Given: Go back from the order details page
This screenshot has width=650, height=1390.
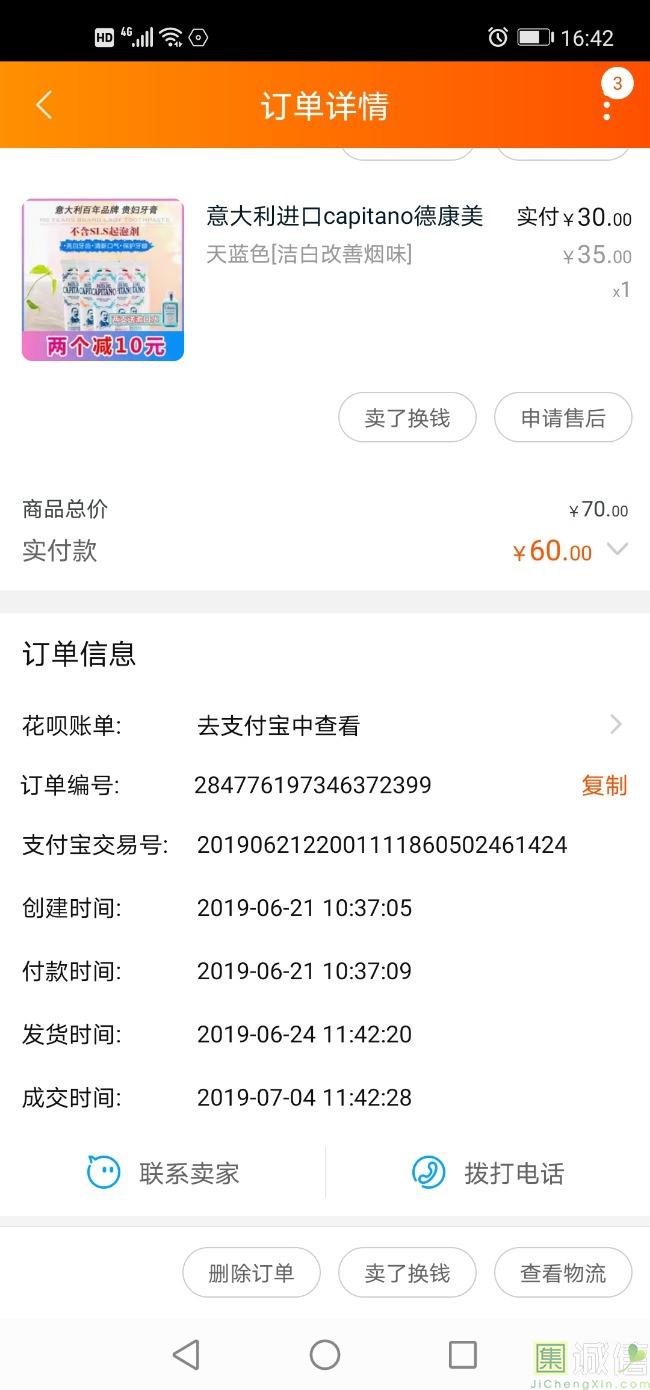Looking at the screenshot, I should (x=44, y=105).
